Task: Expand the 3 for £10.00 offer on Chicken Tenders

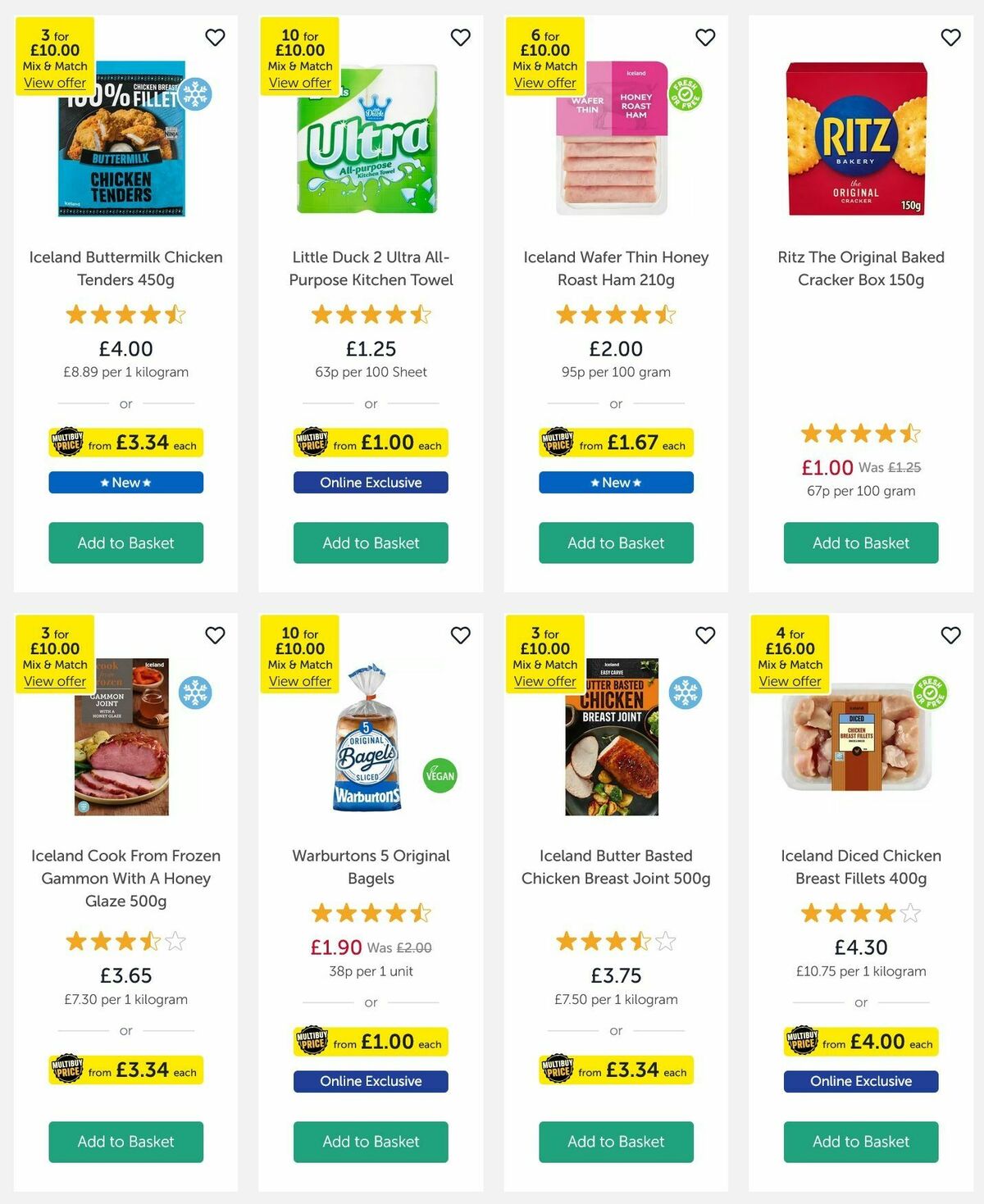Action: pyautogui.click(x=55, y=83)
